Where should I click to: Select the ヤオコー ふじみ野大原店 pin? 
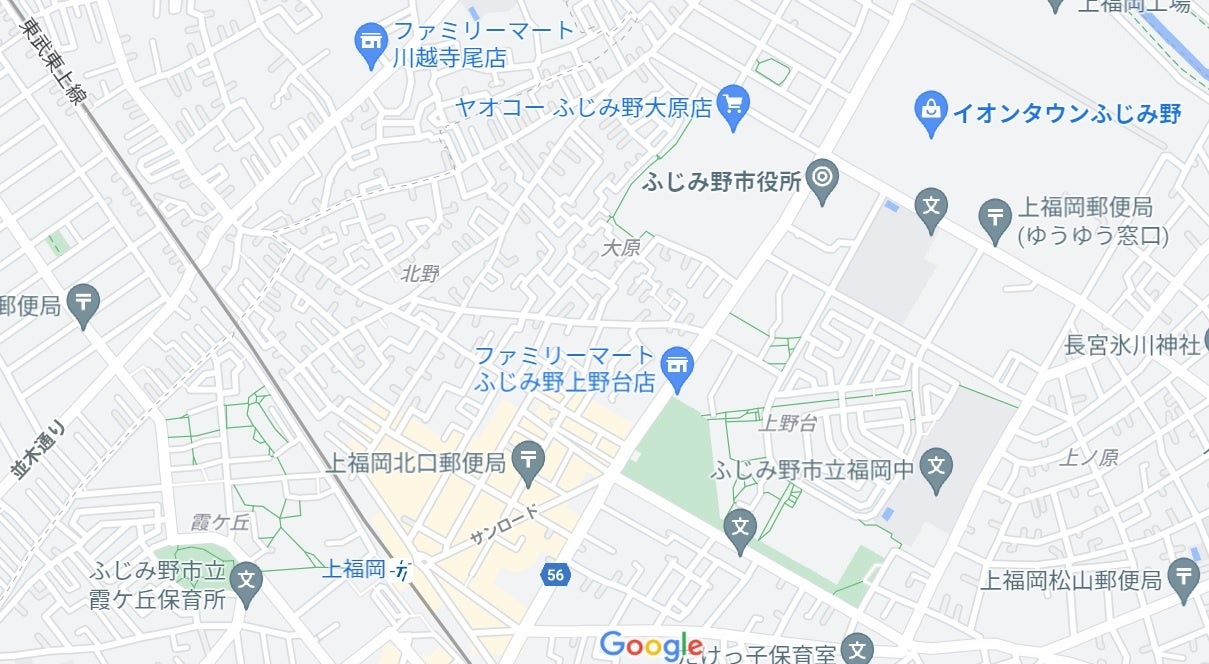734,106
